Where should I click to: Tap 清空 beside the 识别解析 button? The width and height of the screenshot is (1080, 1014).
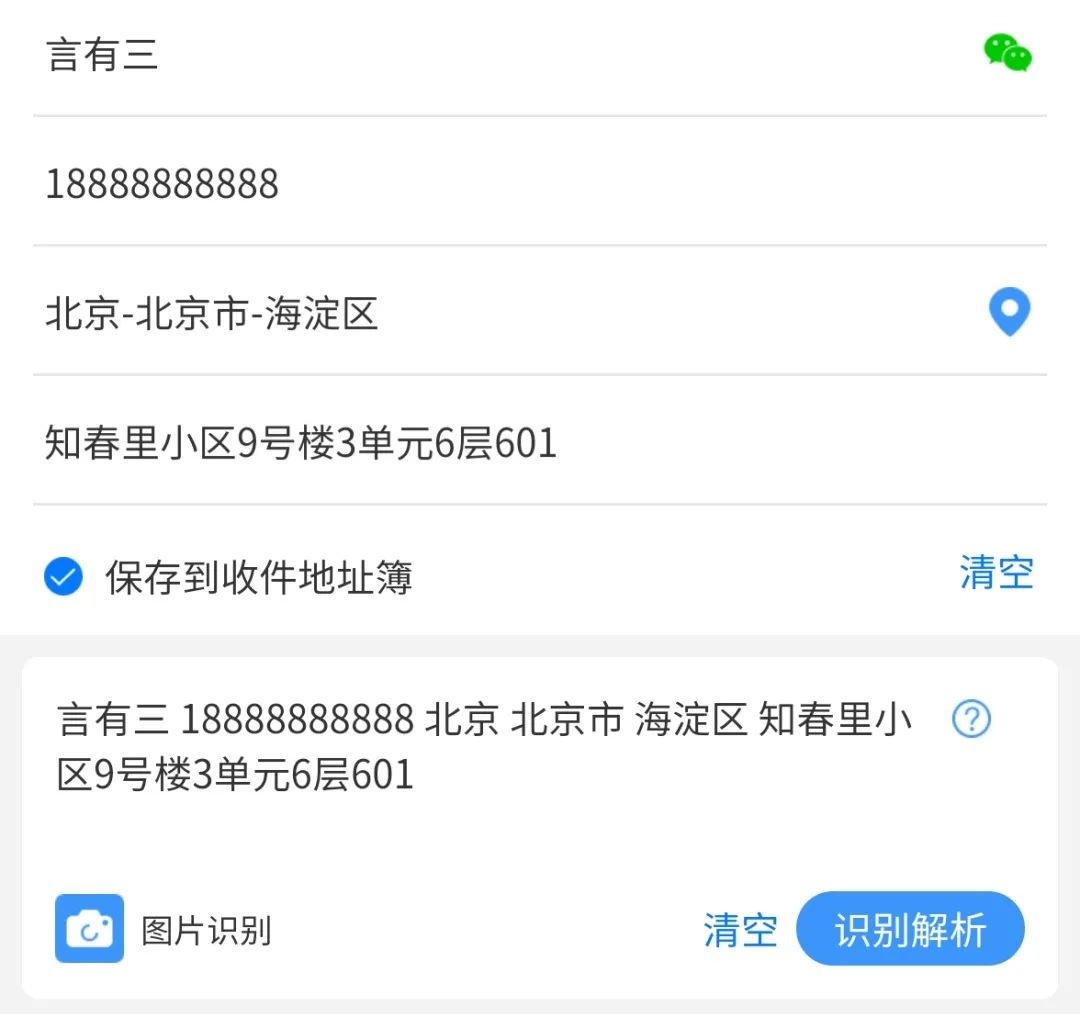[740, 930]
